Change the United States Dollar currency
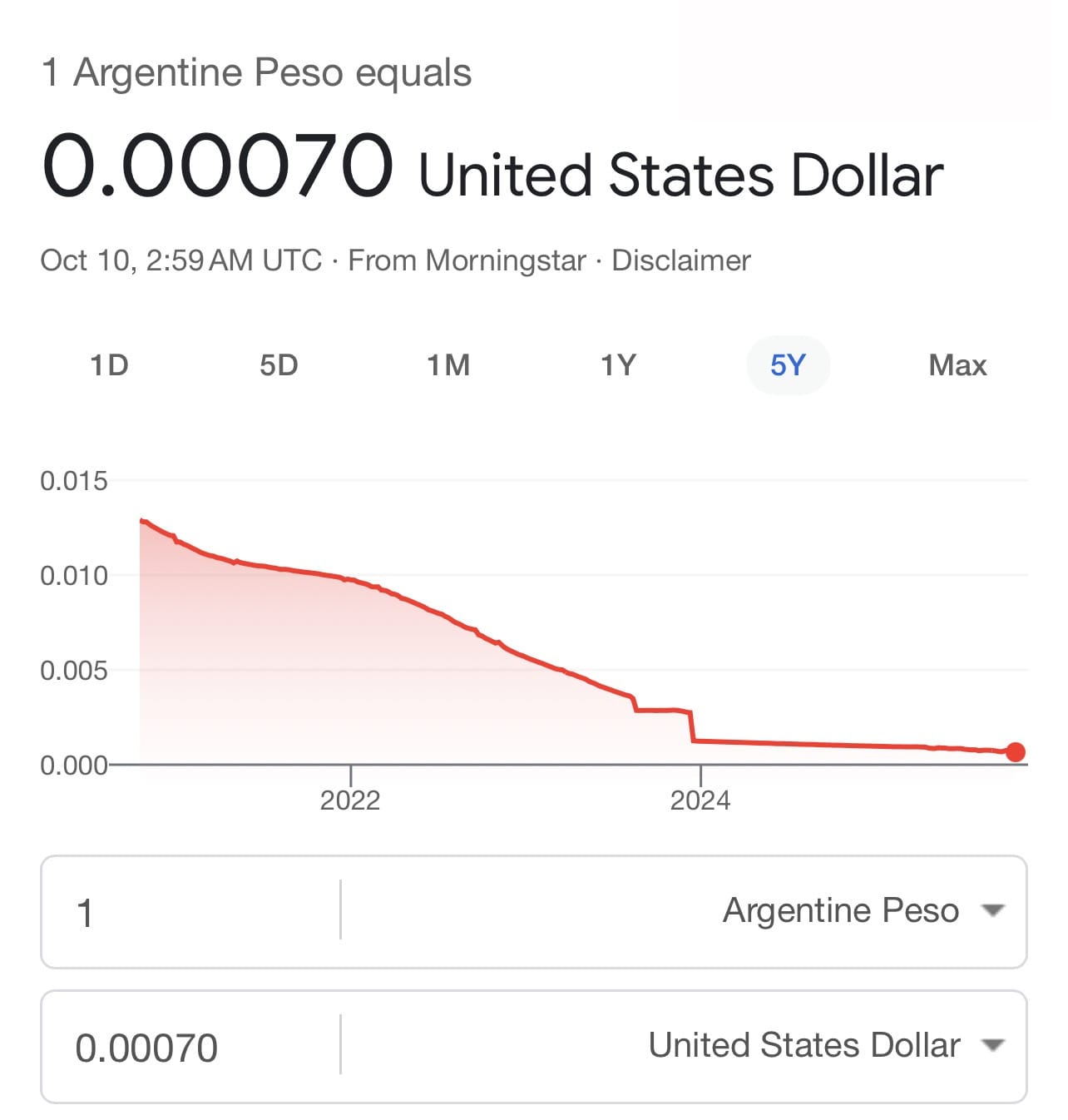 [x=825, y=1045]
